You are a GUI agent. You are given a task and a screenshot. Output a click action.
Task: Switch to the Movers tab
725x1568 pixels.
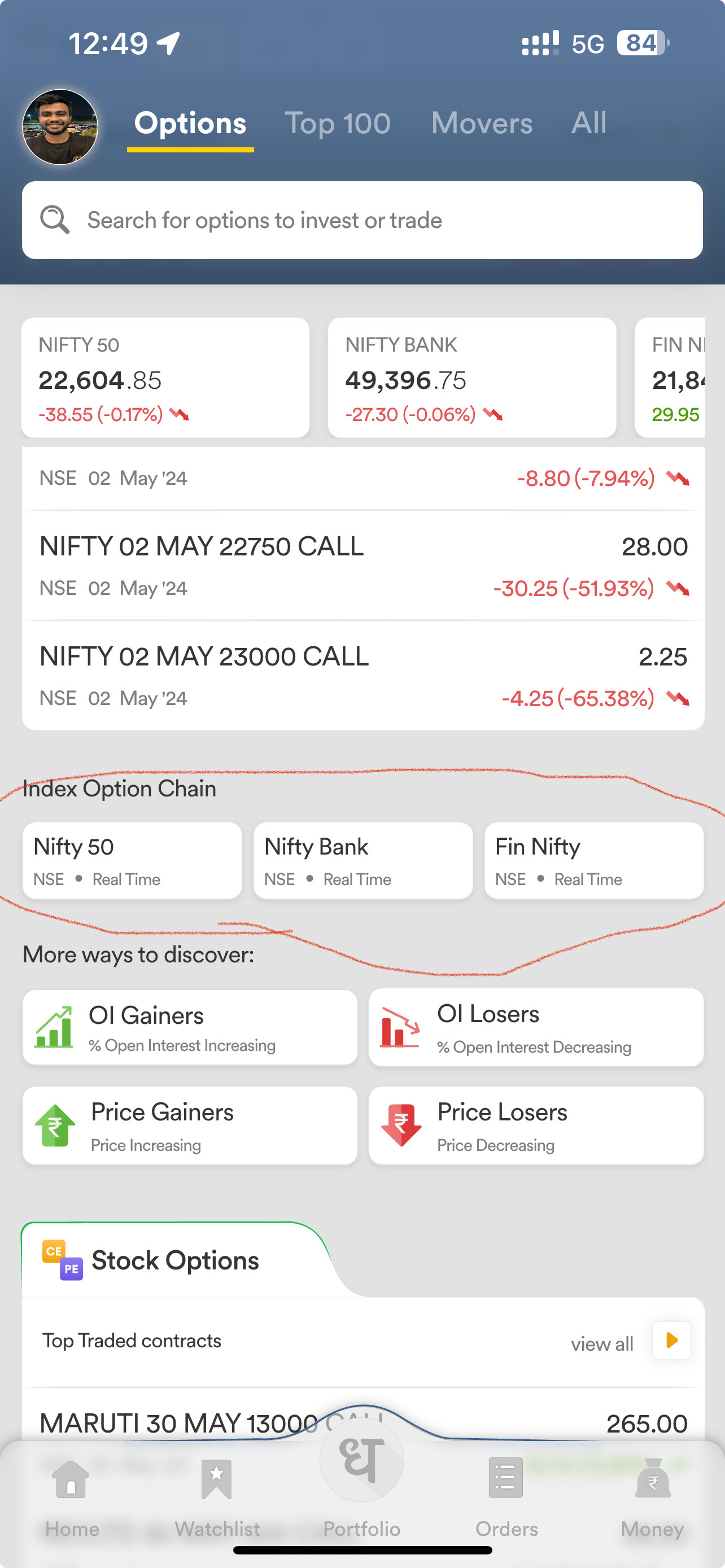482,124
